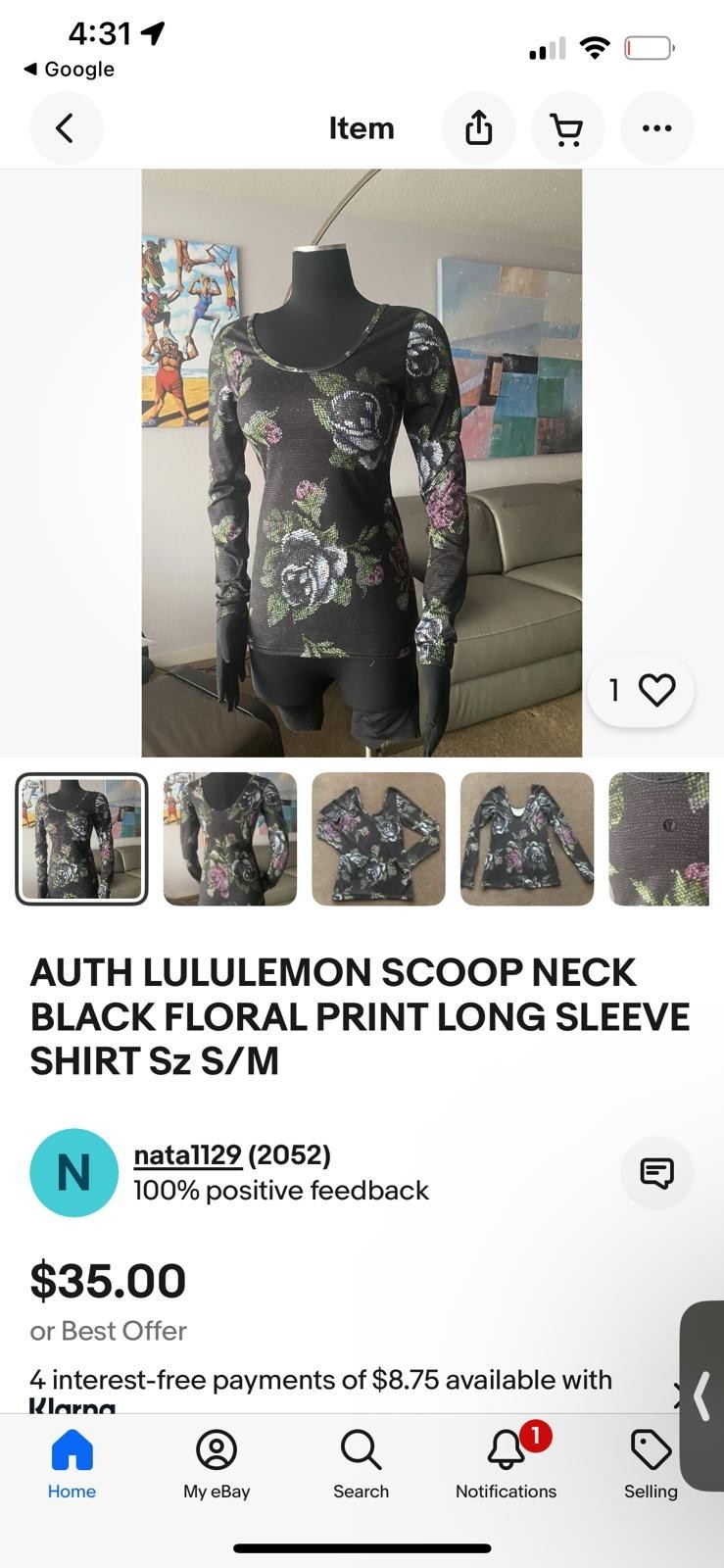The width and height of the screenshot is (724, 1568).
Task: Open the shopping cart
Action: pos(567,128)
